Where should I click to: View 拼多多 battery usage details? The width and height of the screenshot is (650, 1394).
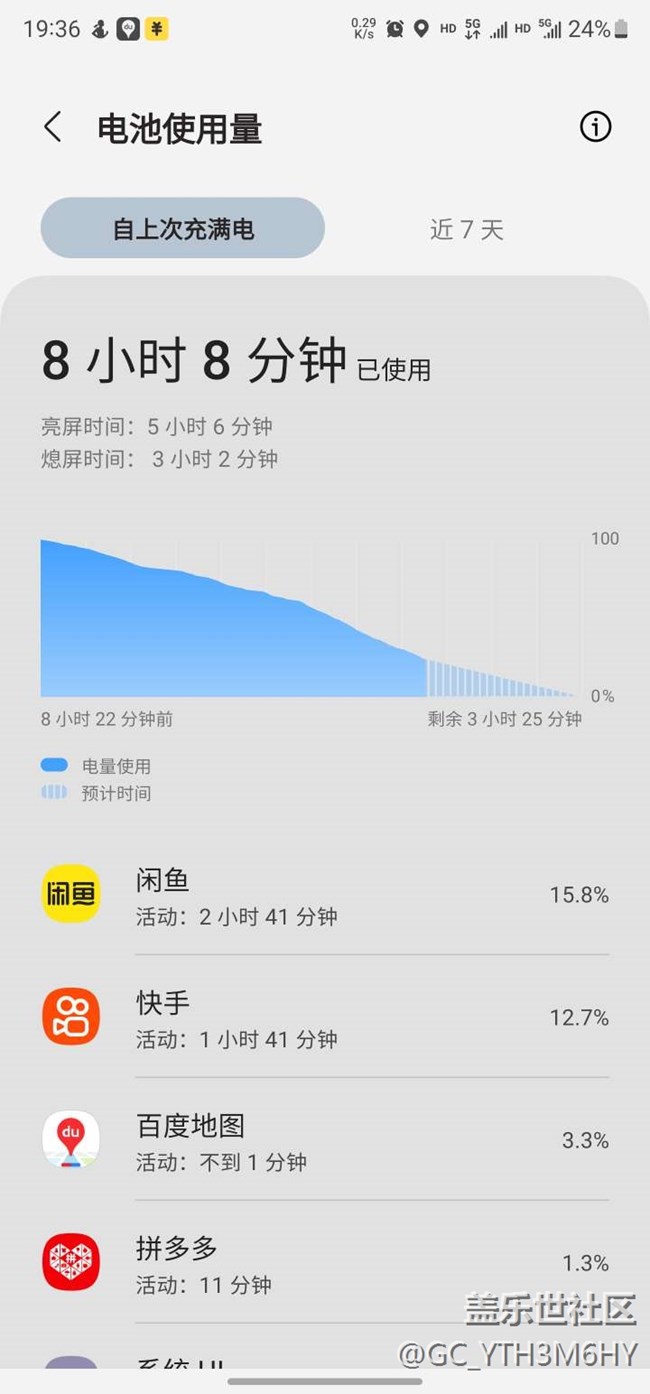point(325,1264)
